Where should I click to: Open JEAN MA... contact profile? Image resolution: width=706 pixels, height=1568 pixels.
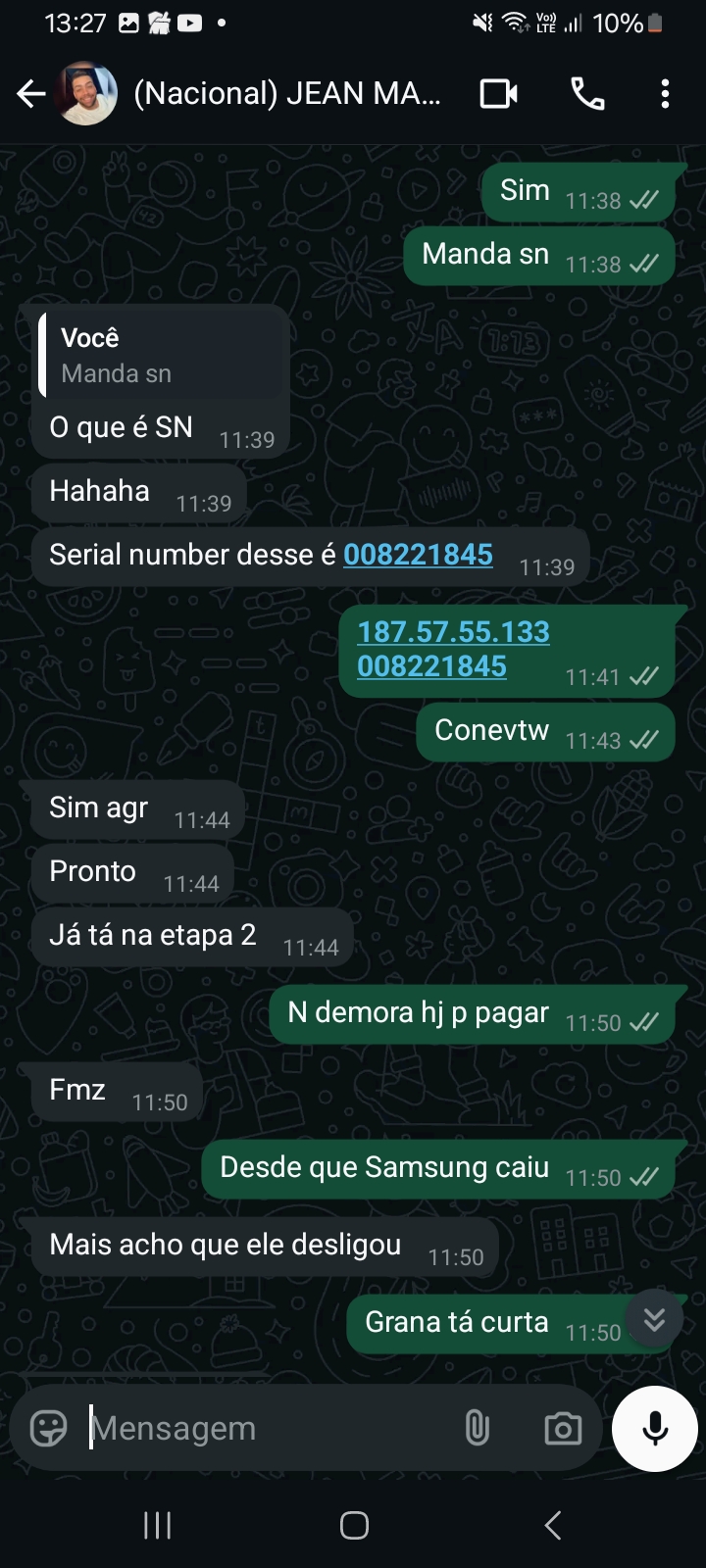click(x=286, y=94)
